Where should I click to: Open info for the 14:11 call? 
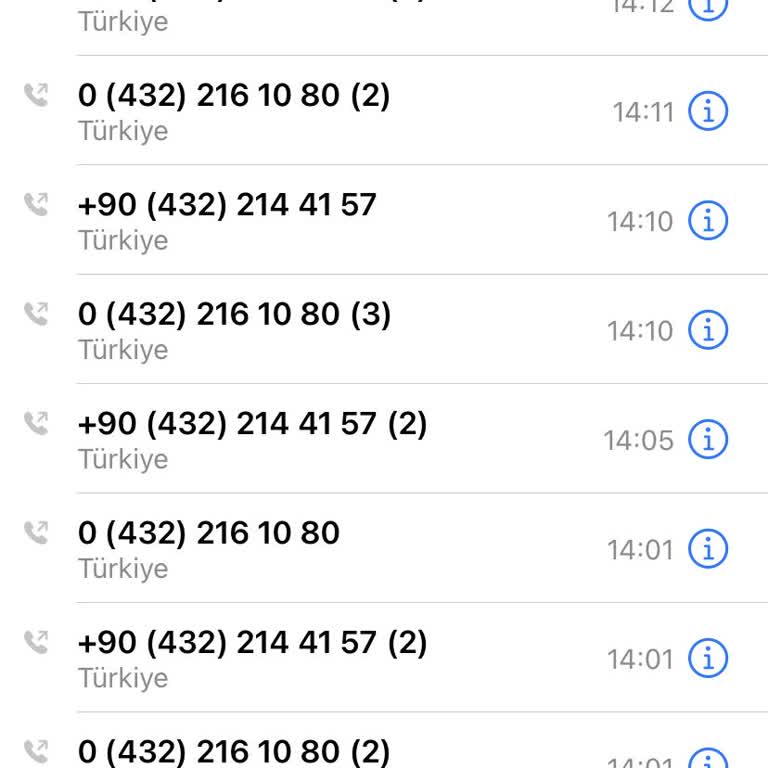pyautogui.click(x=708, y=111)
